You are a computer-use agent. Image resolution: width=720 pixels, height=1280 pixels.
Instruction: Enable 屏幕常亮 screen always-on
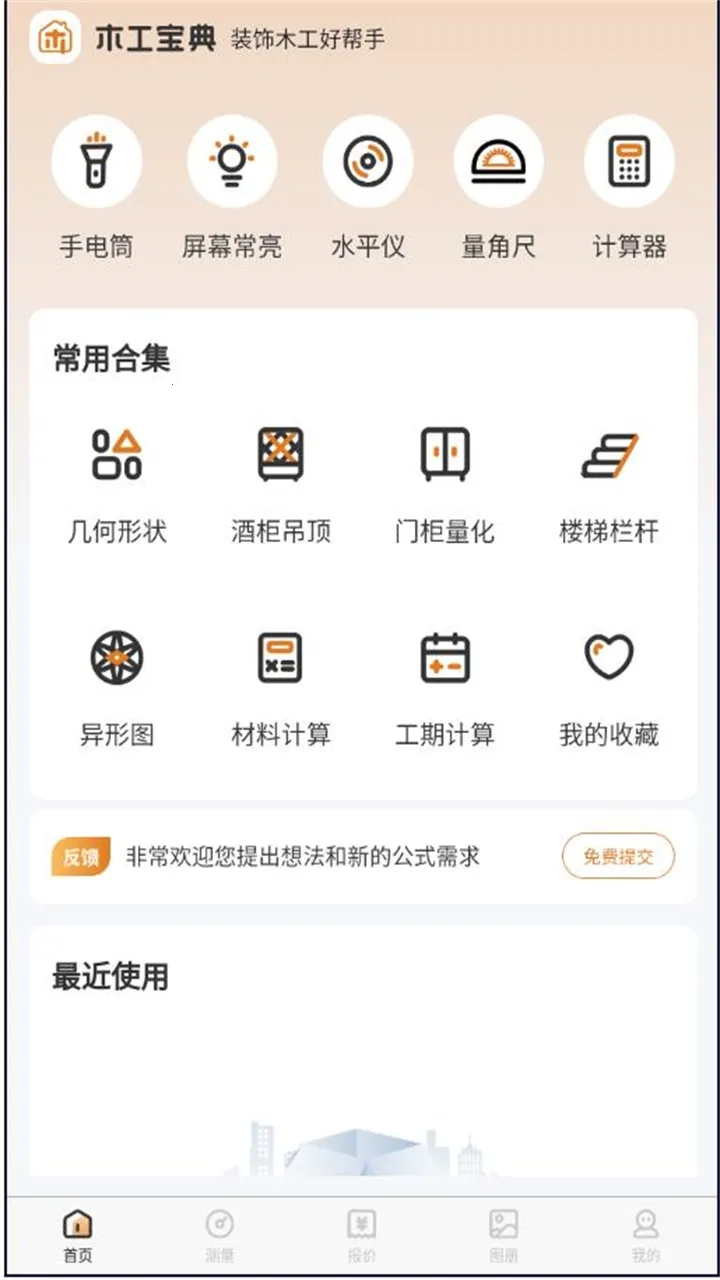point(232,162)
